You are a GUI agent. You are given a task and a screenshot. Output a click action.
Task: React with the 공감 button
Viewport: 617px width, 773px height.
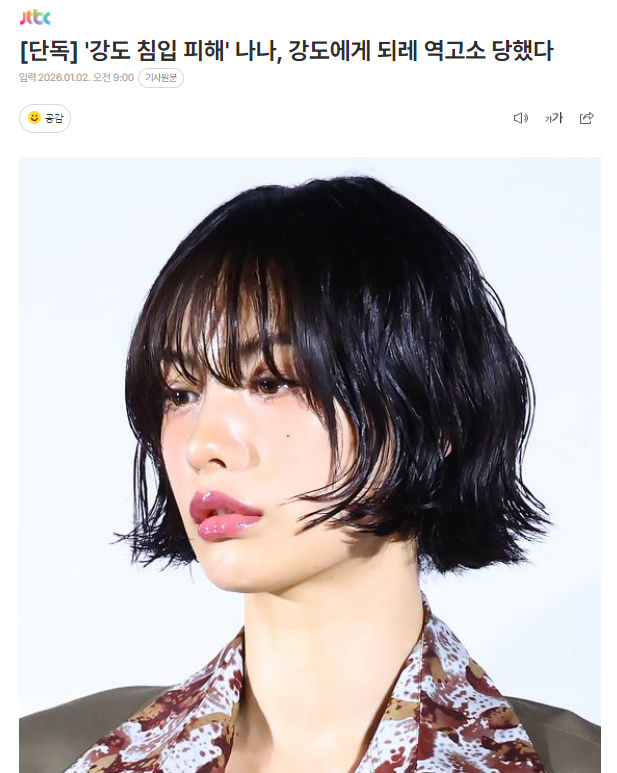[45, 118]
